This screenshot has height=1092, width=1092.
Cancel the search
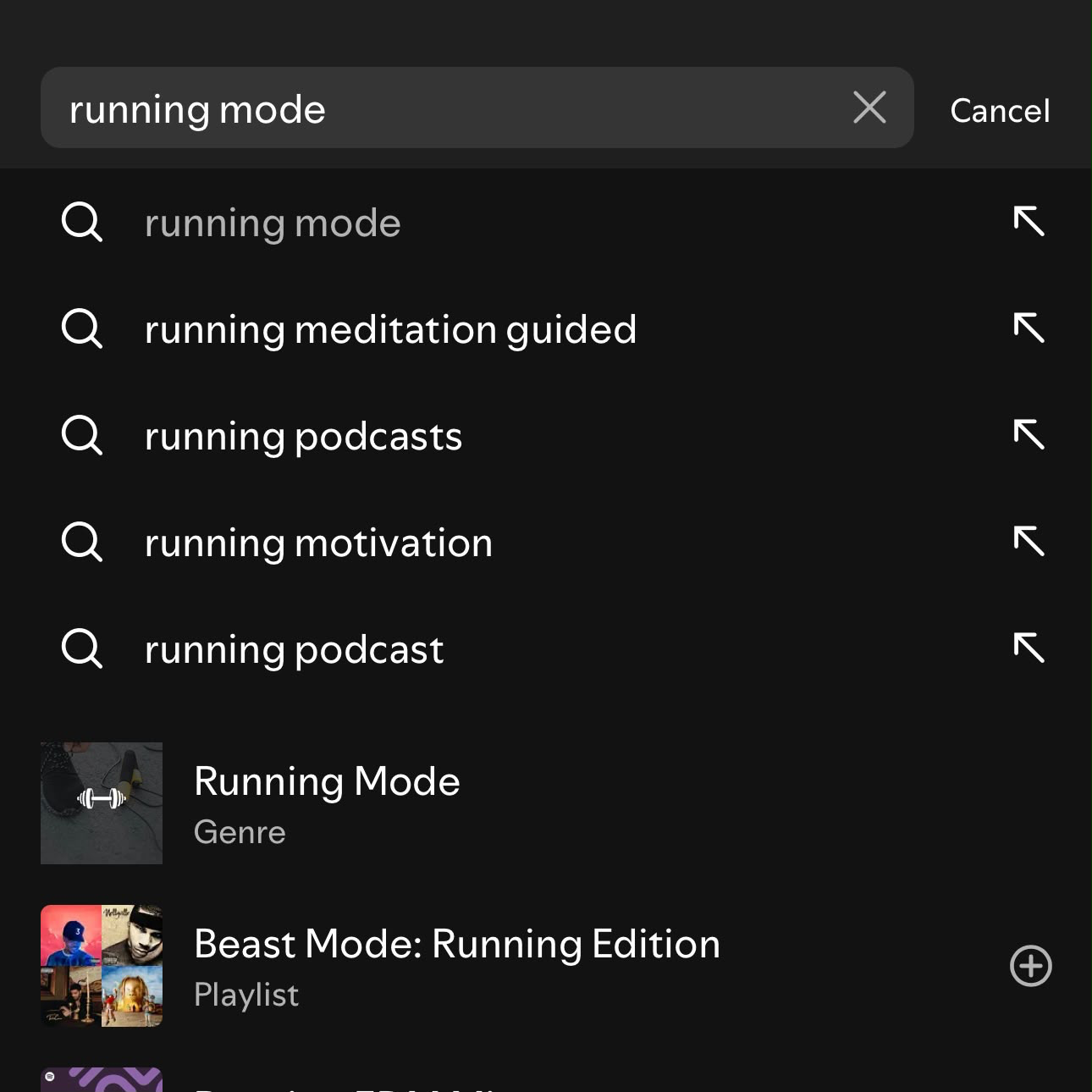1000,110
